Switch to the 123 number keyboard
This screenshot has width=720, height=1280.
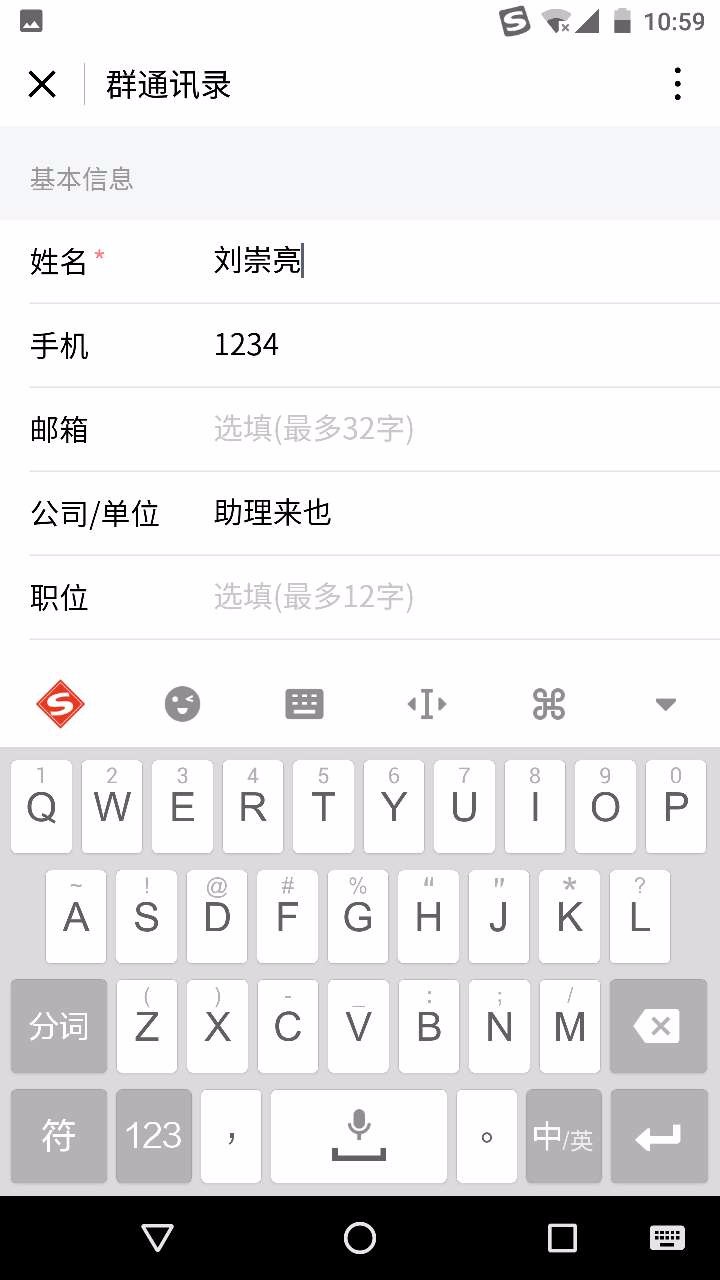coord(154,1136)
